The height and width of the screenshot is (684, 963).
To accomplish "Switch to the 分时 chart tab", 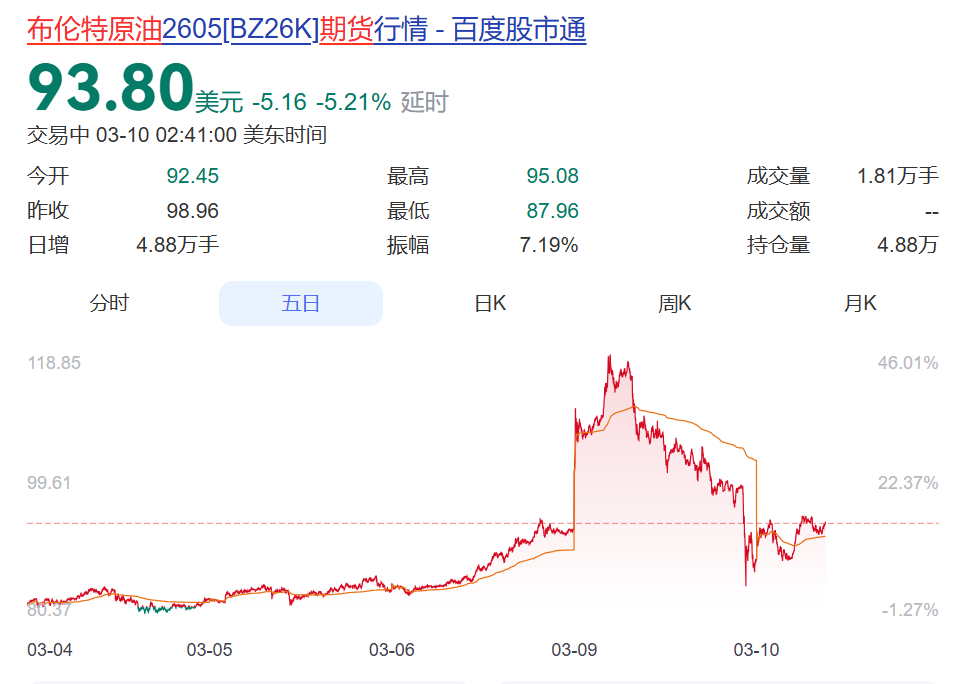I will pyautogui.click(x=109, y=303).
